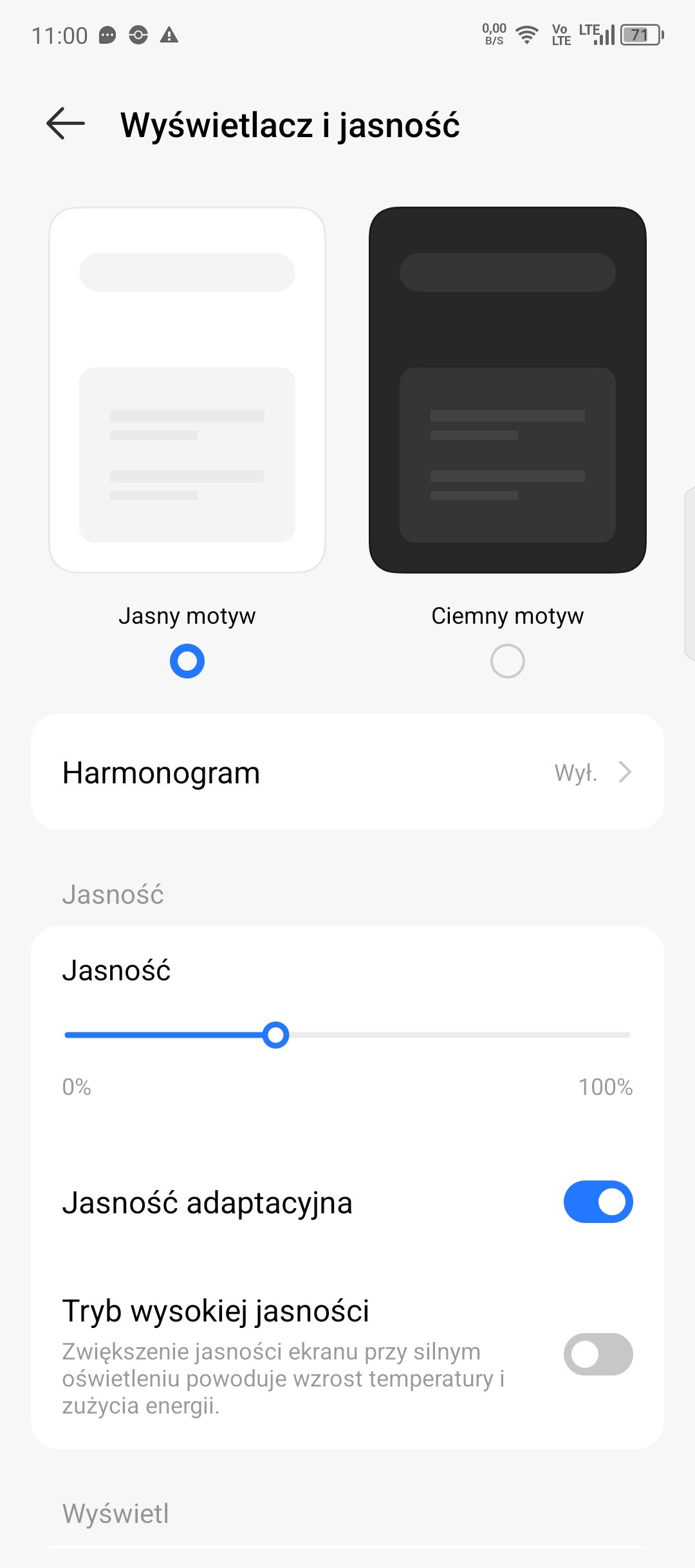Tap the Jasność brightness slider track
The image size is (695, 1568).
tap(347, 1035)
